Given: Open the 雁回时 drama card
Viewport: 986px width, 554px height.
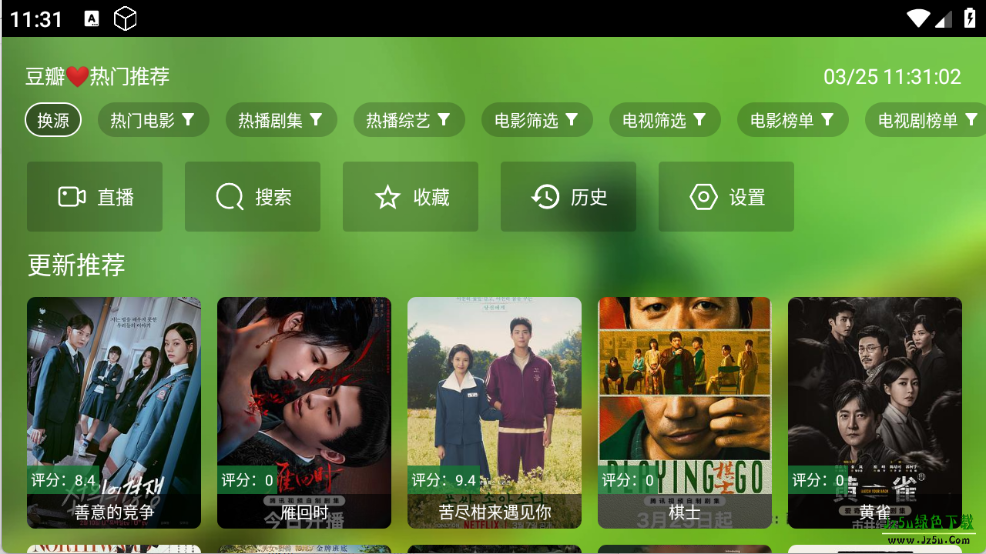Looking at the screenshot, I should pyautogui.click(x=304, y=412).
